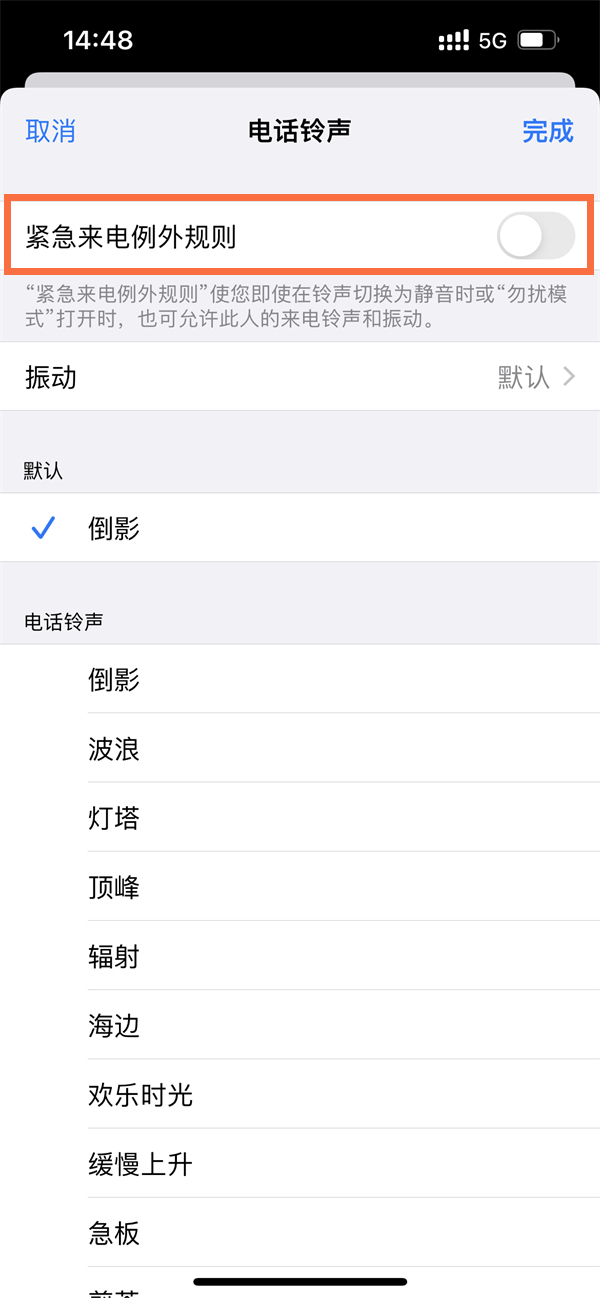Tap 取消 to cancel ringtone changes
This screenshot has width=600, height=1298.
pyautogui.click(x=50, y=131)
